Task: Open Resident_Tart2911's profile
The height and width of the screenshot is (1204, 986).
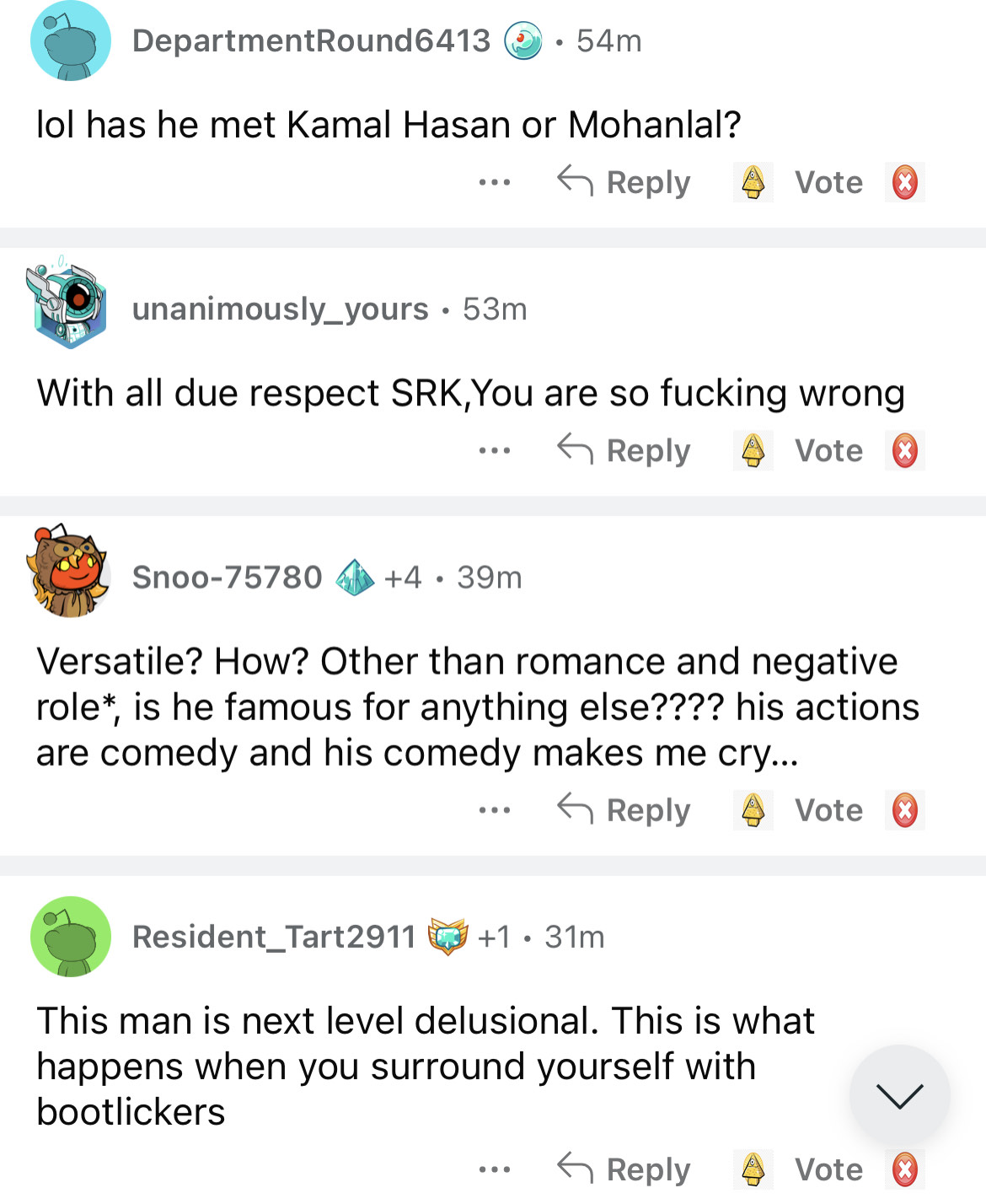Action: coord(273,937)
